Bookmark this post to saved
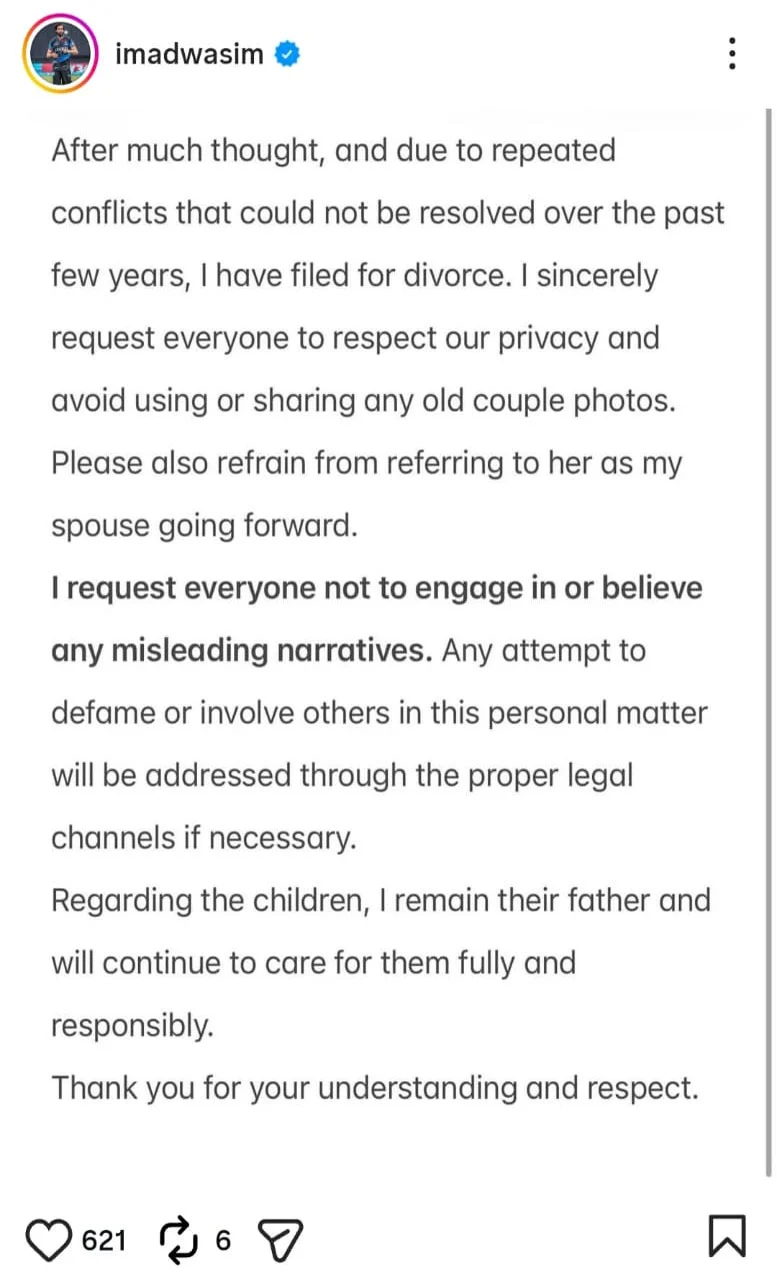The width and height of the screenshot is (777, 1280). [726, 1237]
